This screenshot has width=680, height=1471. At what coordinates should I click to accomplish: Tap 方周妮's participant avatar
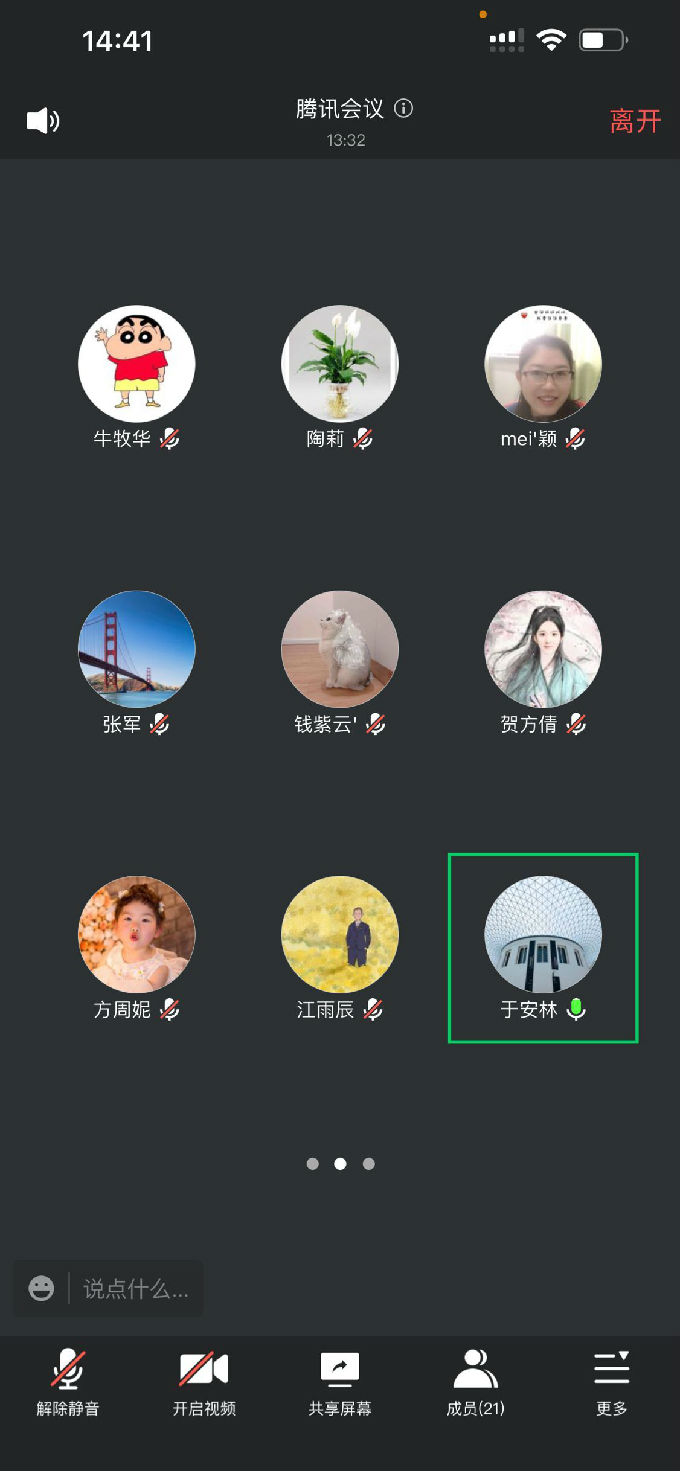[x=137, y=935]
